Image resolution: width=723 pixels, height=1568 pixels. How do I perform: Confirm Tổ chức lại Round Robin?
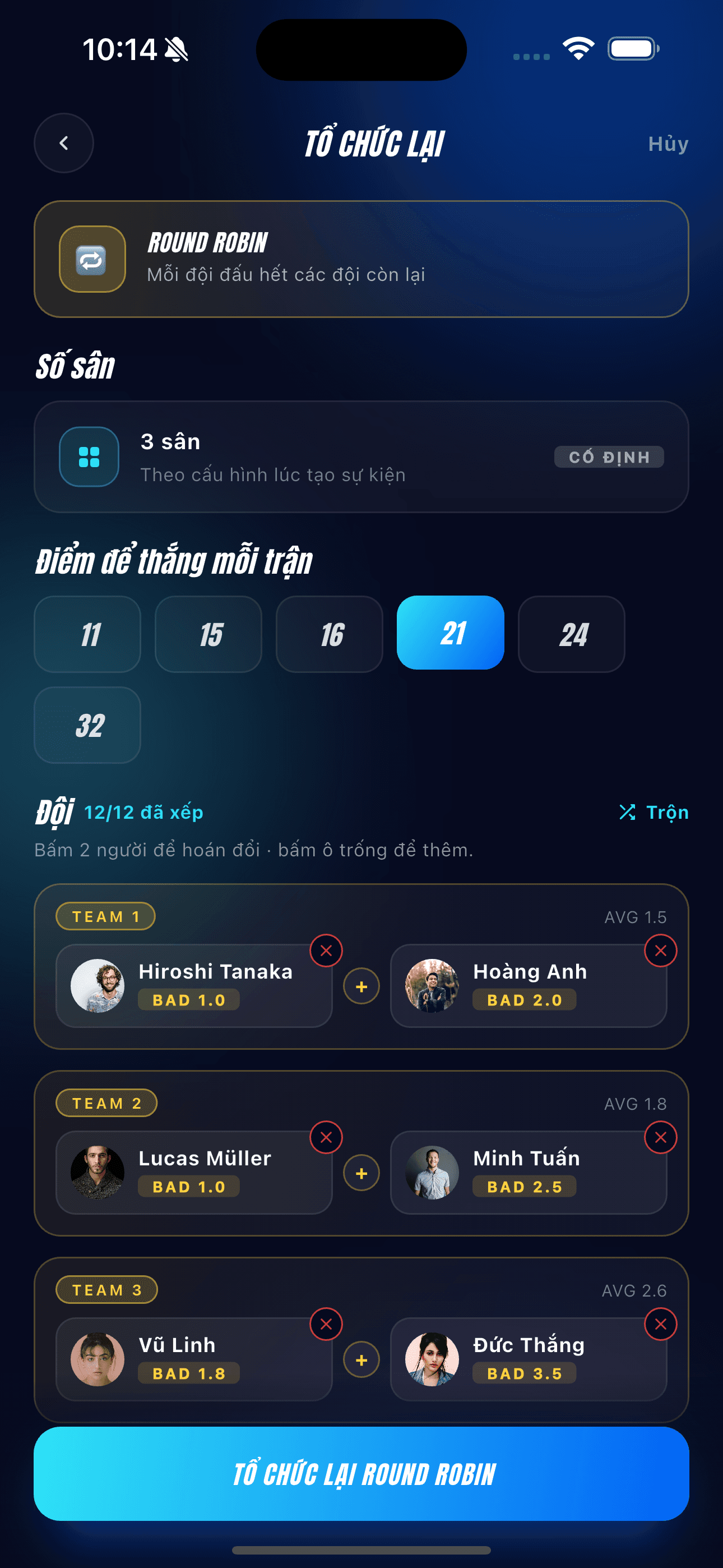[x=361, y=1474]
